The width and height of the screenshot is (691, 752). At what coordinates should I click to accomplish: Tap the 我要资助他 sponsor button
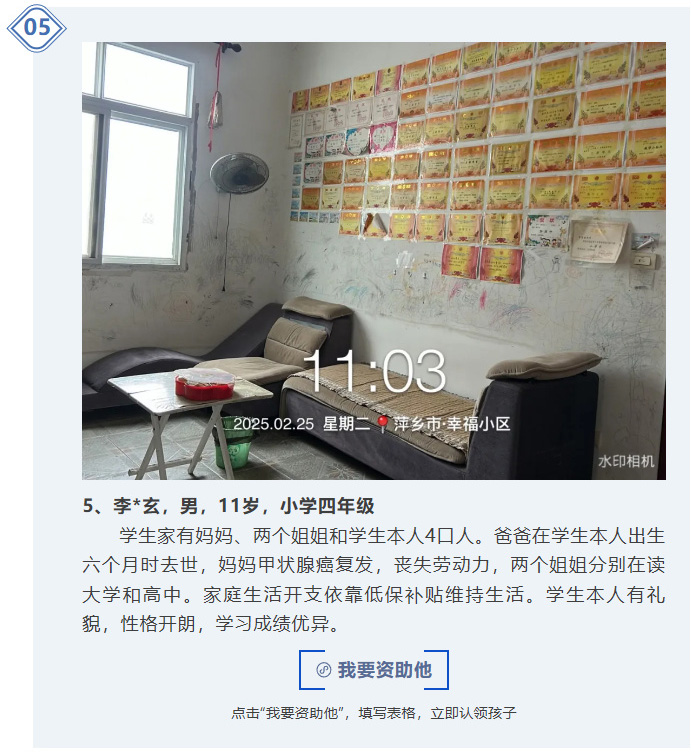[374, 670]
